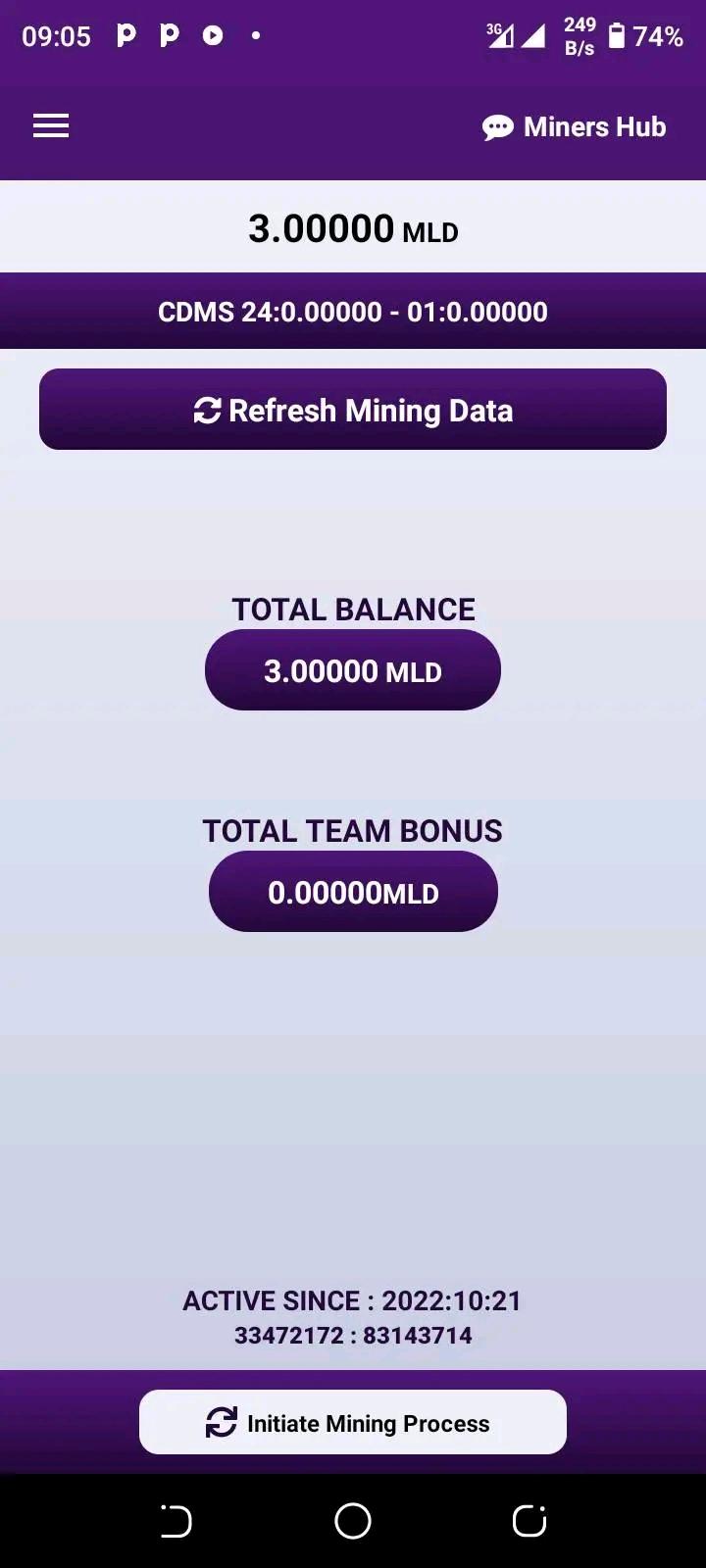Navigate back using the system back button
Viewport: 706px width, 1568px height.
tap(176, 1521)
